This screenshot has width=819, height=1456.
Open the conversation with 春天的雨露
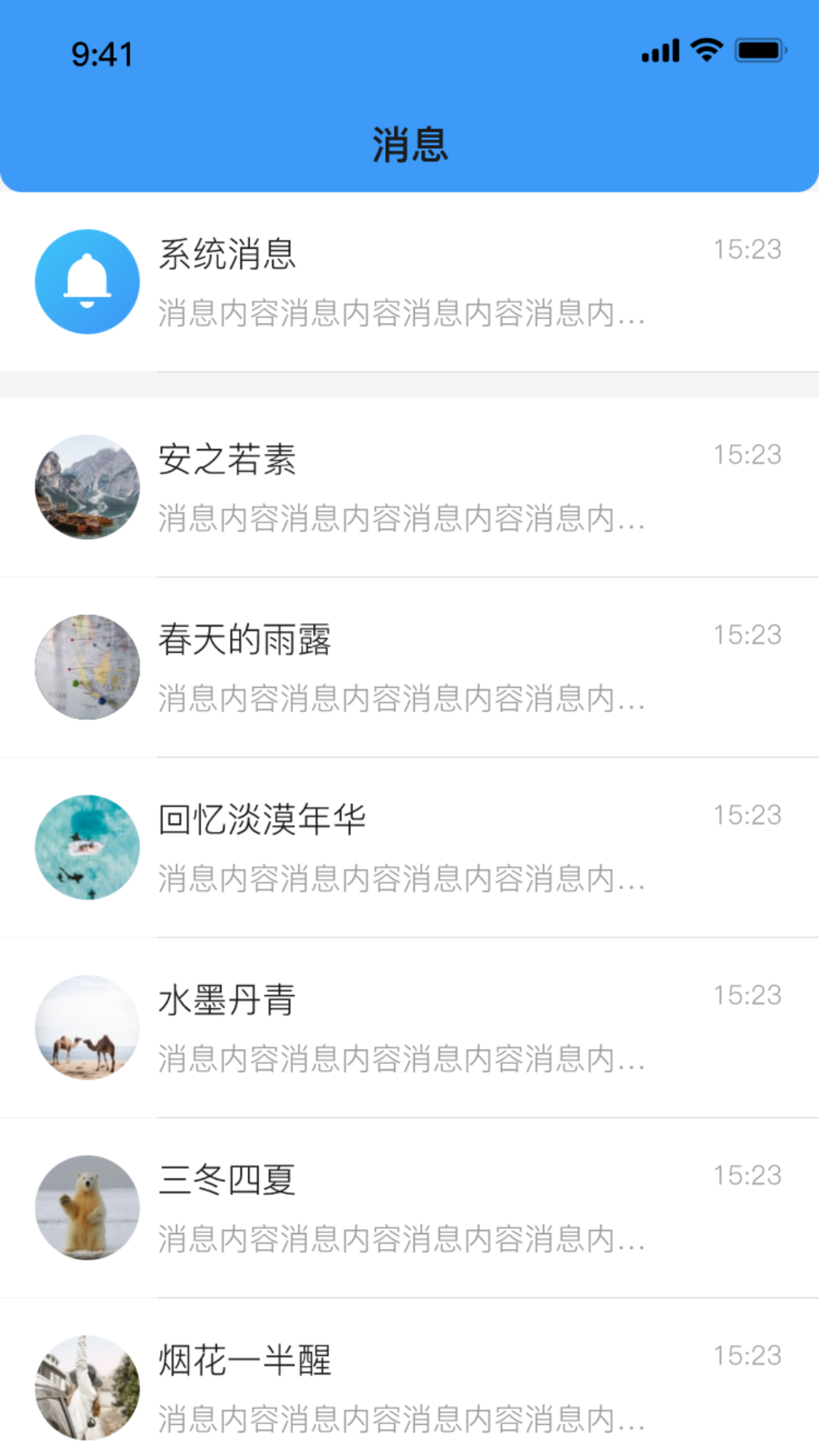click(x=409, y=667)
